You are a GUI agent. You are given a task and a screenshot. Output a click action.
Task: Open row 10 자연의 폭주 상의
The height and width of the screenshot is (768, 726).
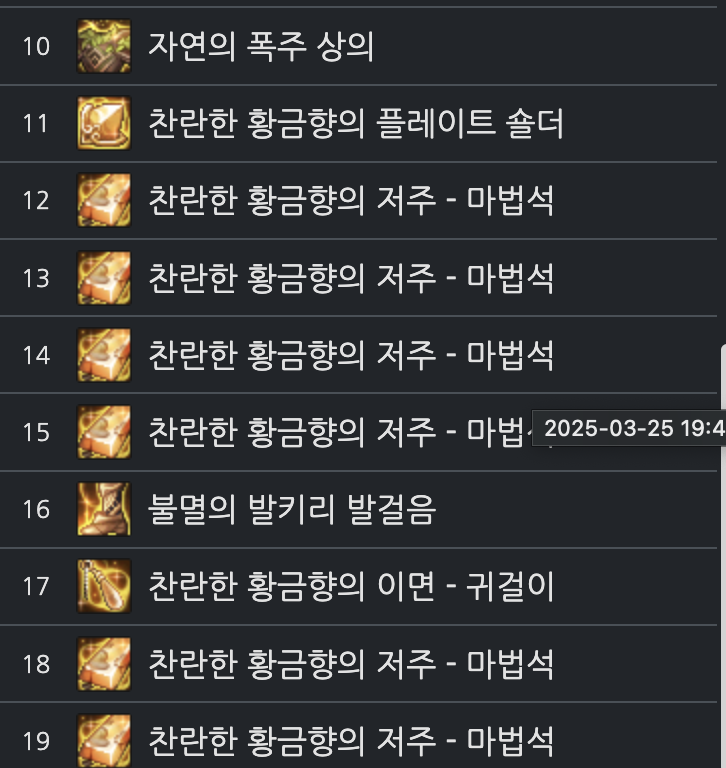261,46
